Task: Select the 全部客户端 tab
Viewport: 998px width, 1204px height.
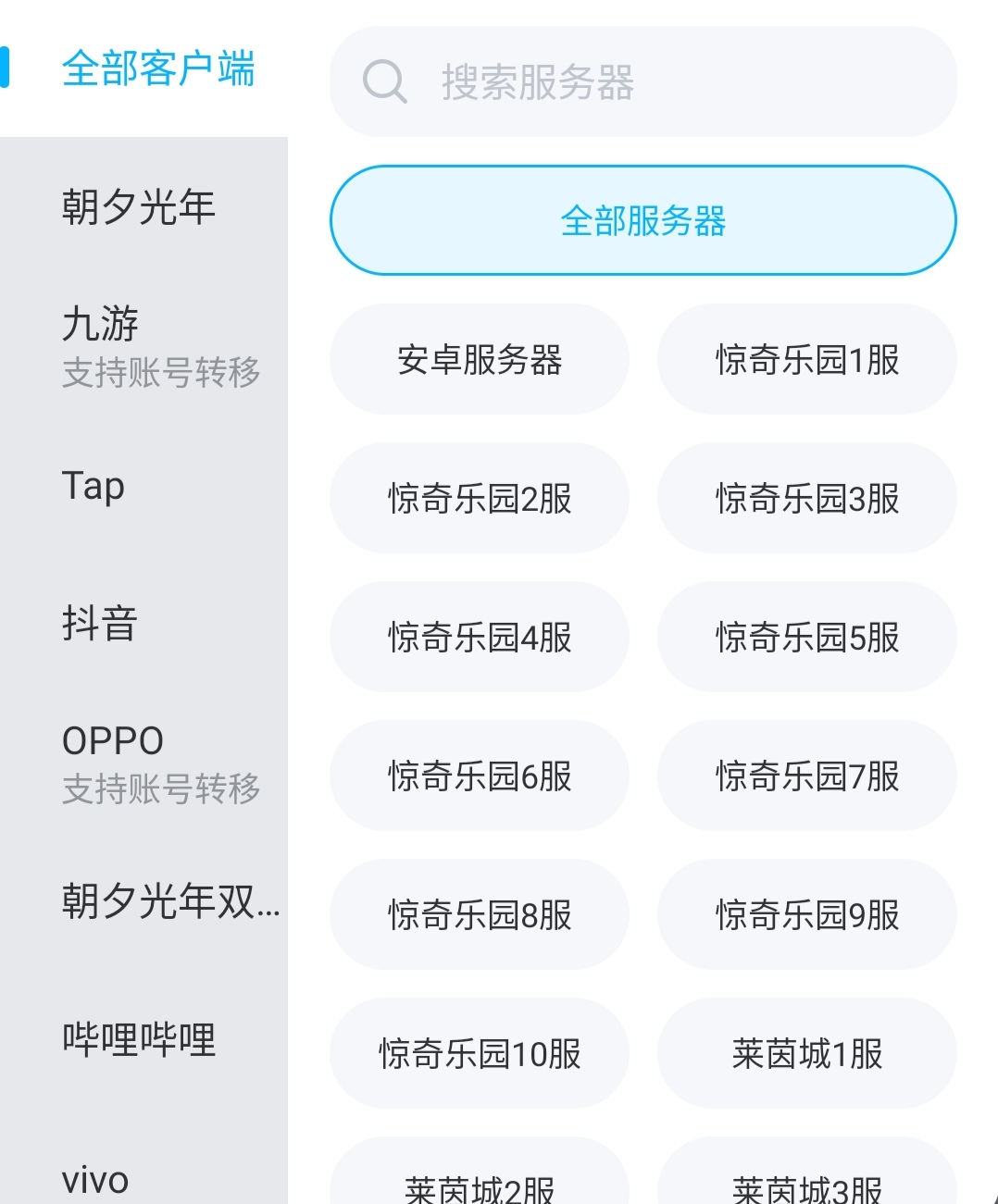Action: point(157,68)
